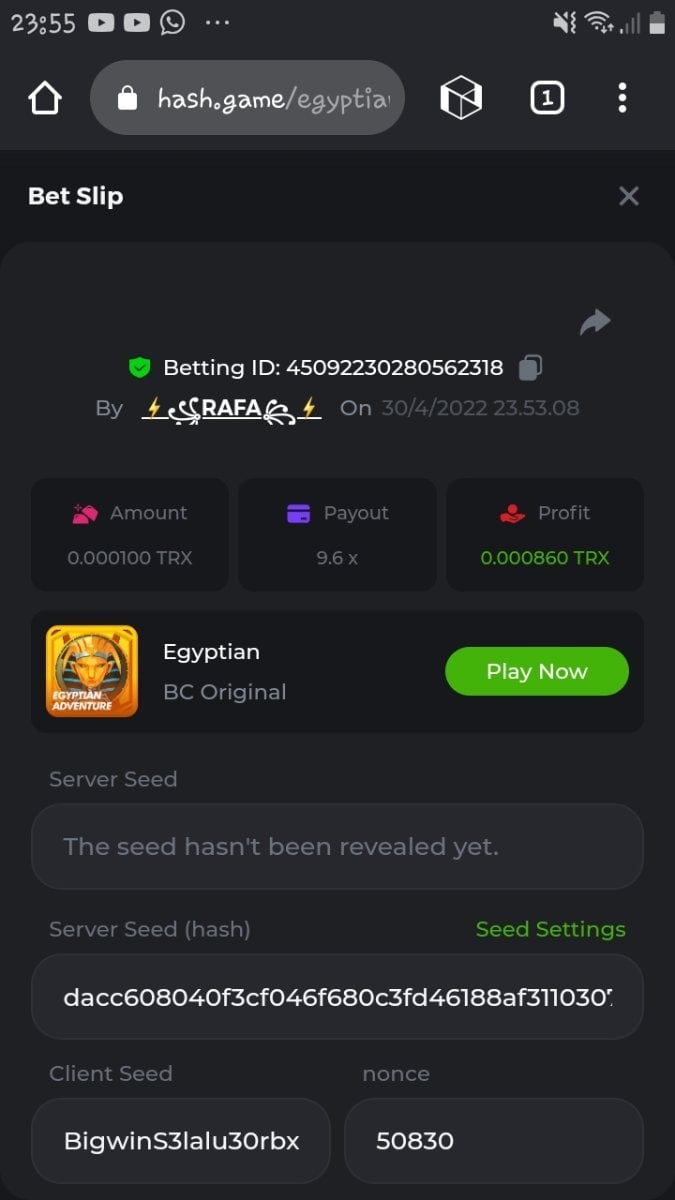Open the Egyptian Adventure game thumbnail
The image size is (675, 1200).
pyautogui.click(x=92, y=671)
